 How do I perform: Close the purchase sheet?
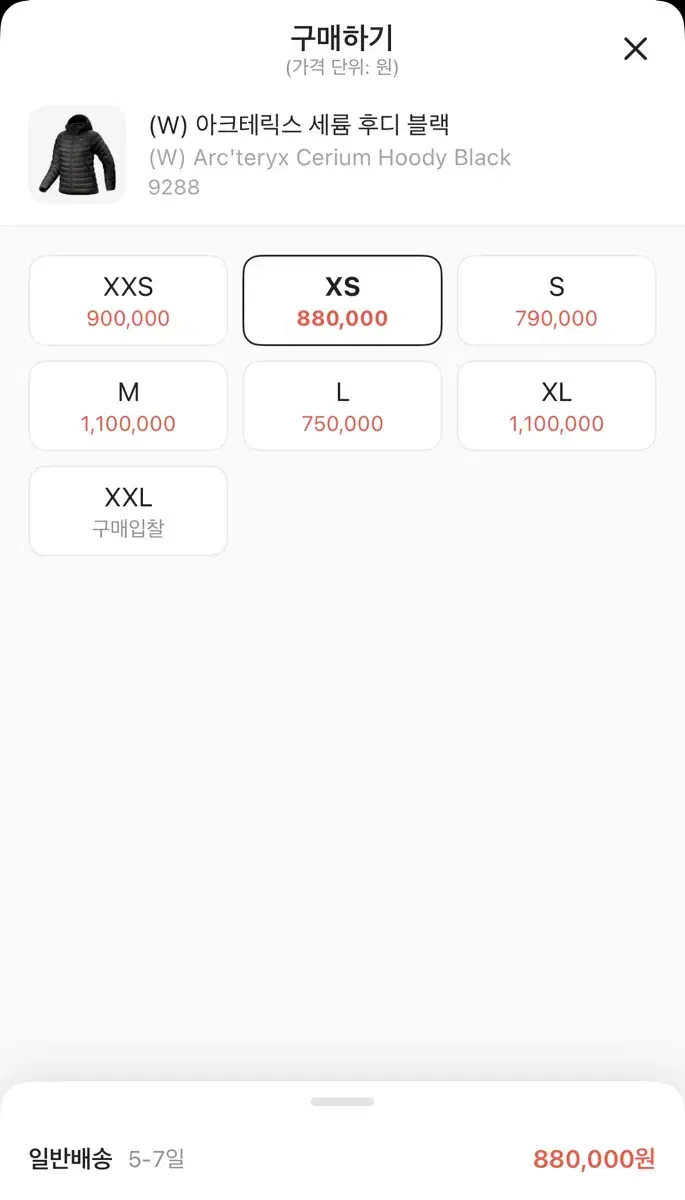tap(635, 48)
